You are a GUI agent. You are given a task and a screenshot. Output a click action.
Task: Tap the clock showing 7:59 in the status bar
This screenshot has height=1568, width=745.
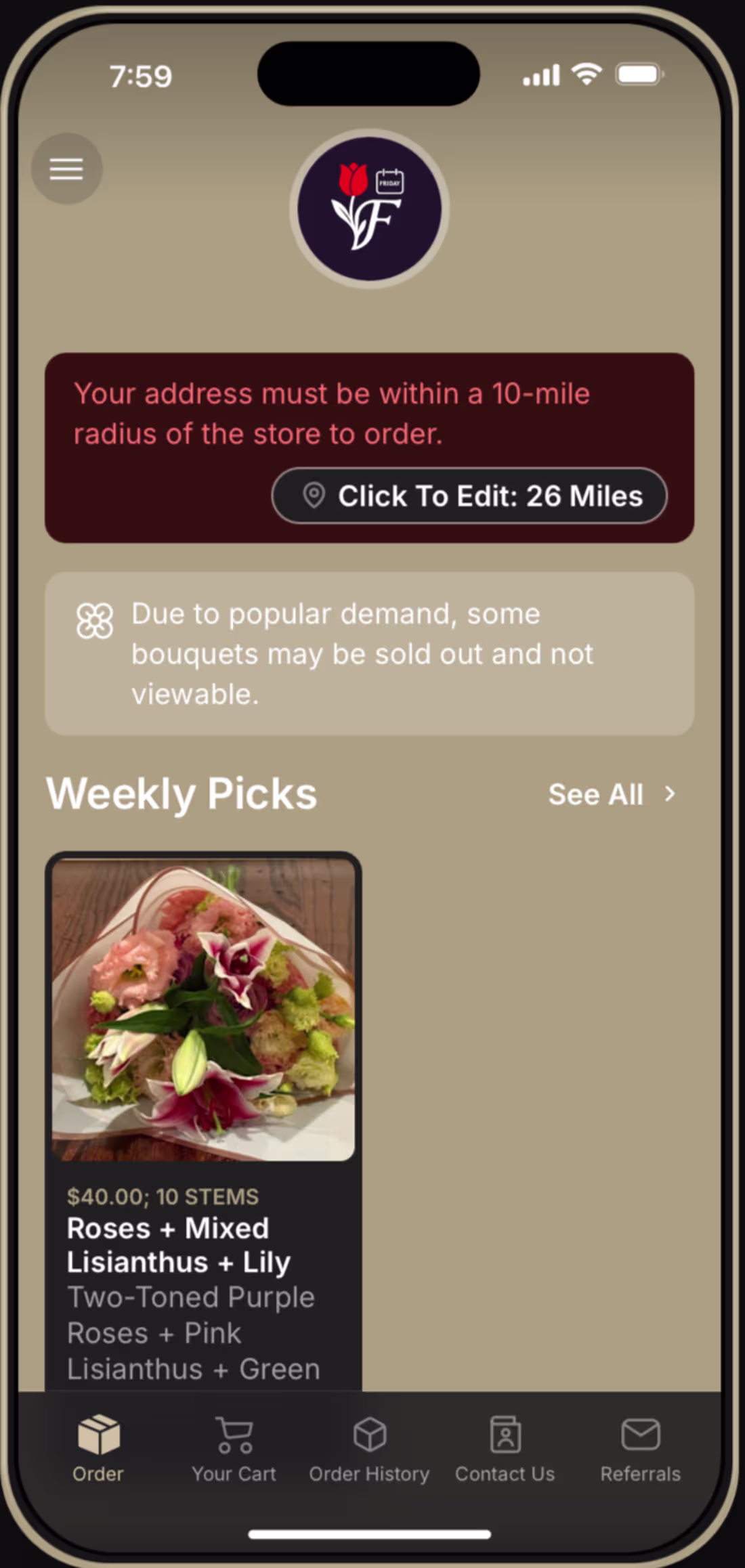pos(142,76)
